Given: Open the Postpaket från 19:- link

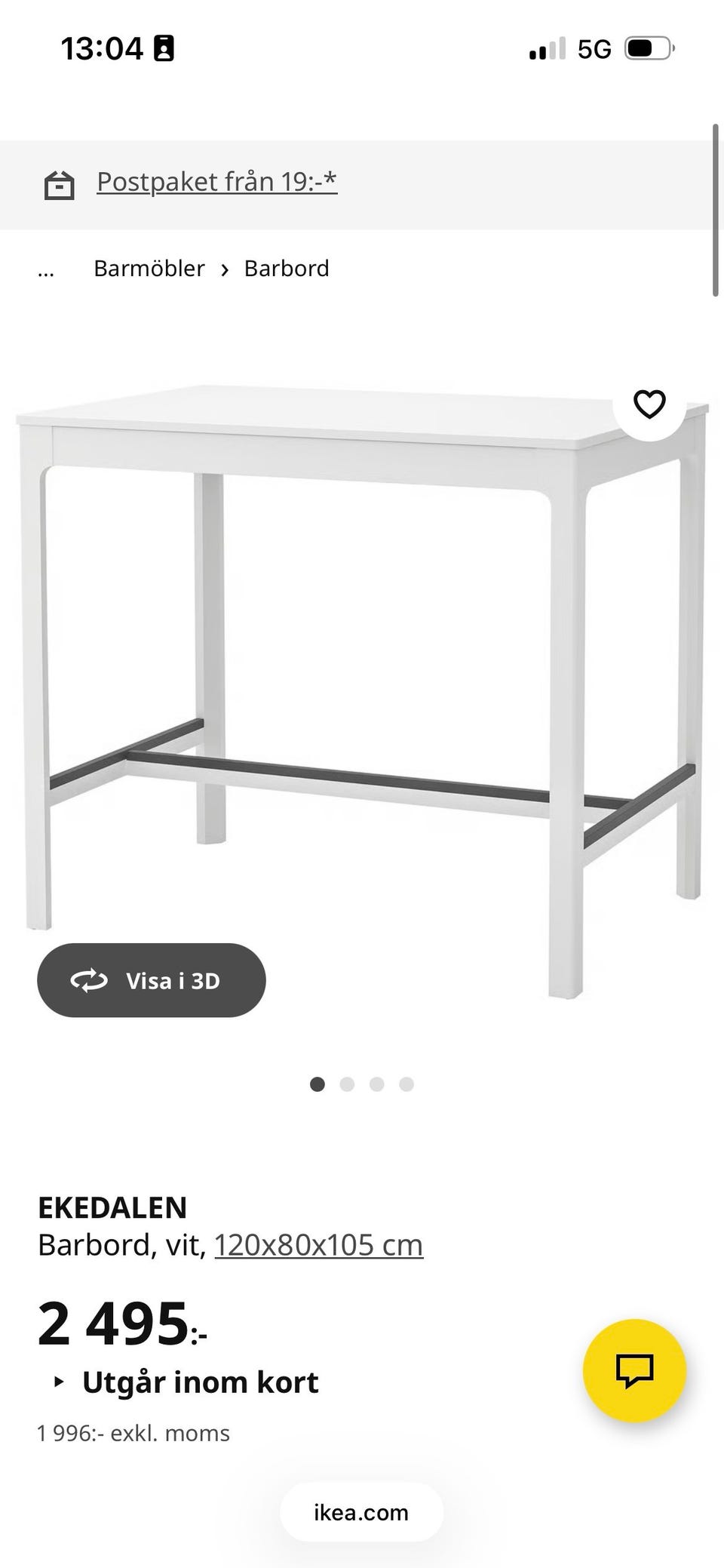Looking at the screenshot, I should click(x=217, y=181).
